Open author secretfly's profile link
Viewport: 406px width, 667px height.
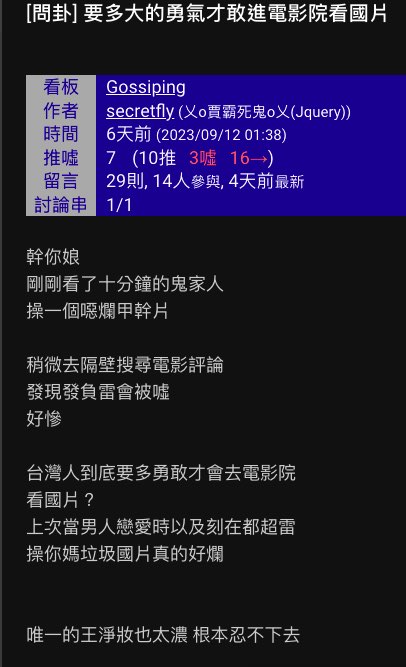click(x=140, y=111)
